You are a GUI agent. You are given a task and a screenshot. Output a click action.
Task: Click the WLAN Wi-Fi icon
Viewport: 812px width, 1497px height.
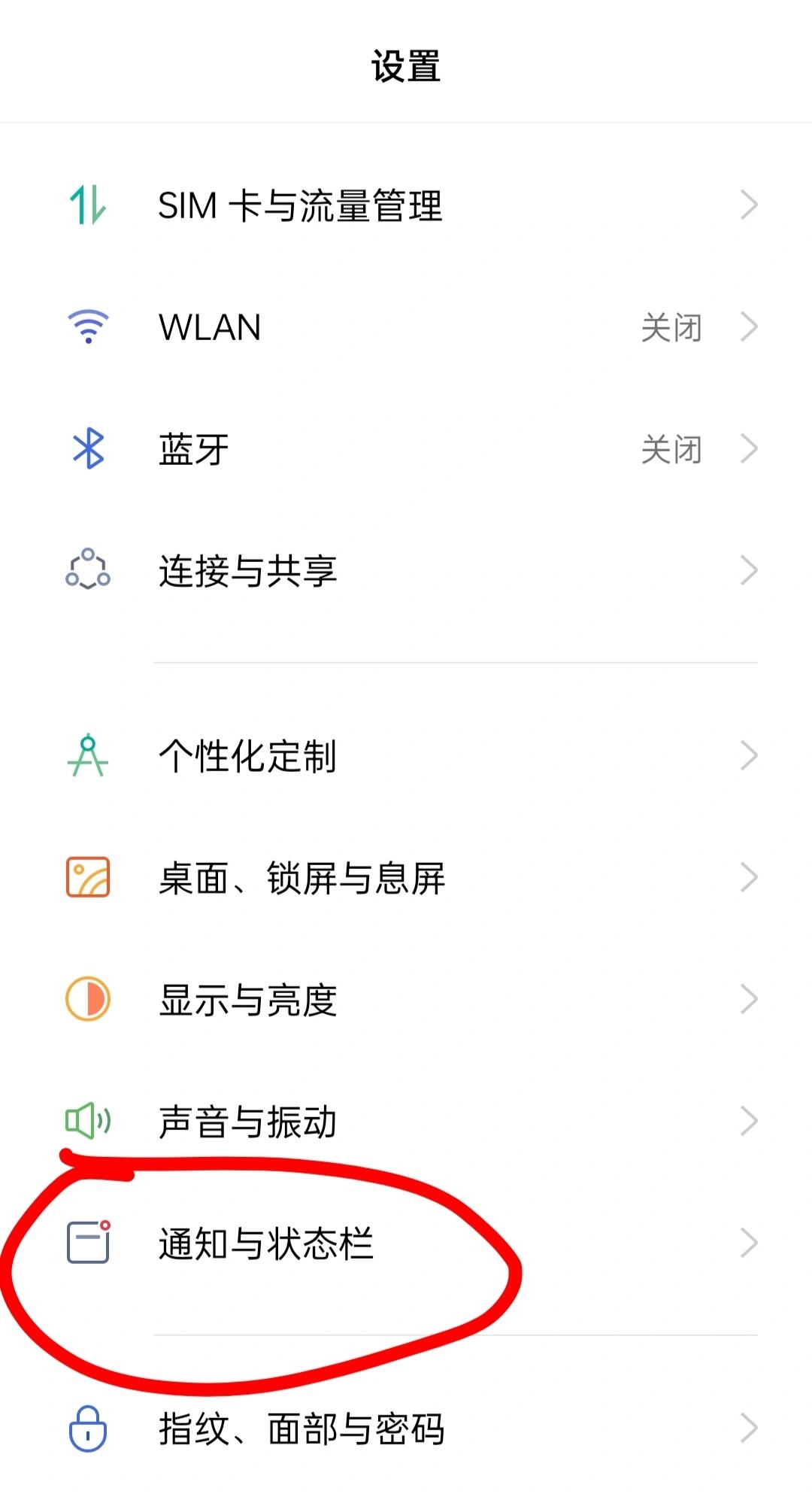coord(88,326)
